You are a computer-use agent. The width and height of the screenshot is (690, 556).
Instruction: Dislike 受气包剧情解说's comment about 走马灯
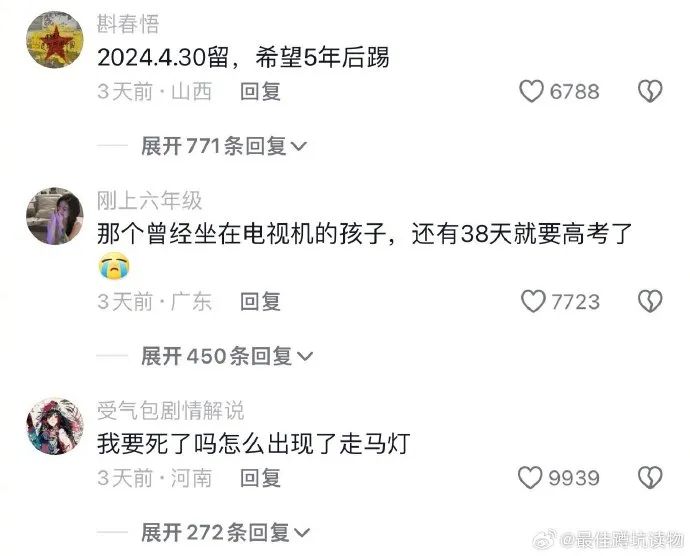(650, 478)
